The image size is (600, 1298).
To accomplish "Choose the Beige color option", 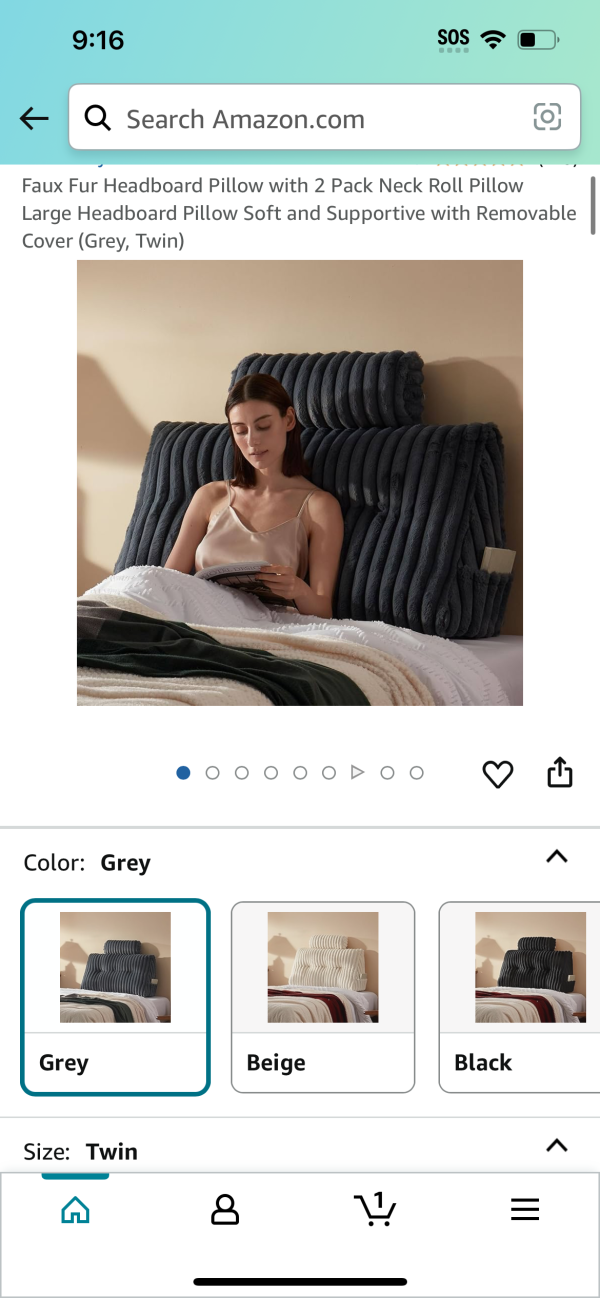I will tap(323, 997).
